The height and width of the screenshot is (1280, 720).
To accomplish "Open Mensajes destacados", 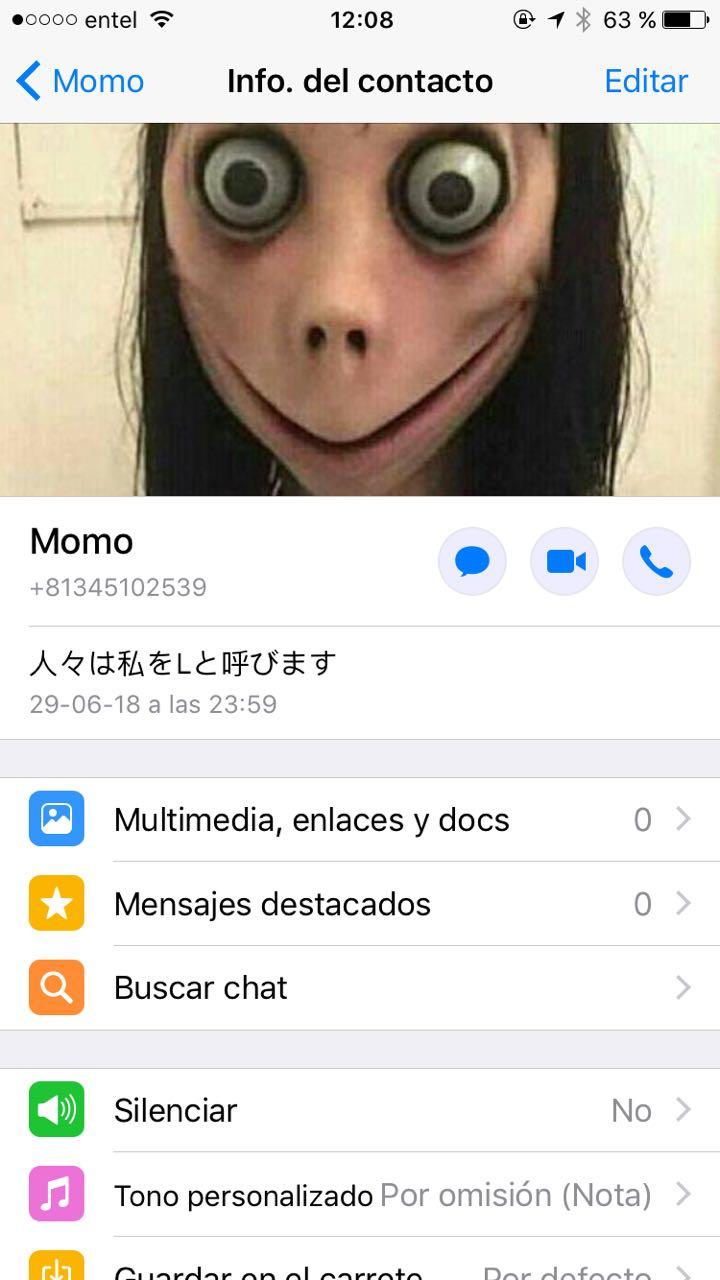I will tap(360, 904).
